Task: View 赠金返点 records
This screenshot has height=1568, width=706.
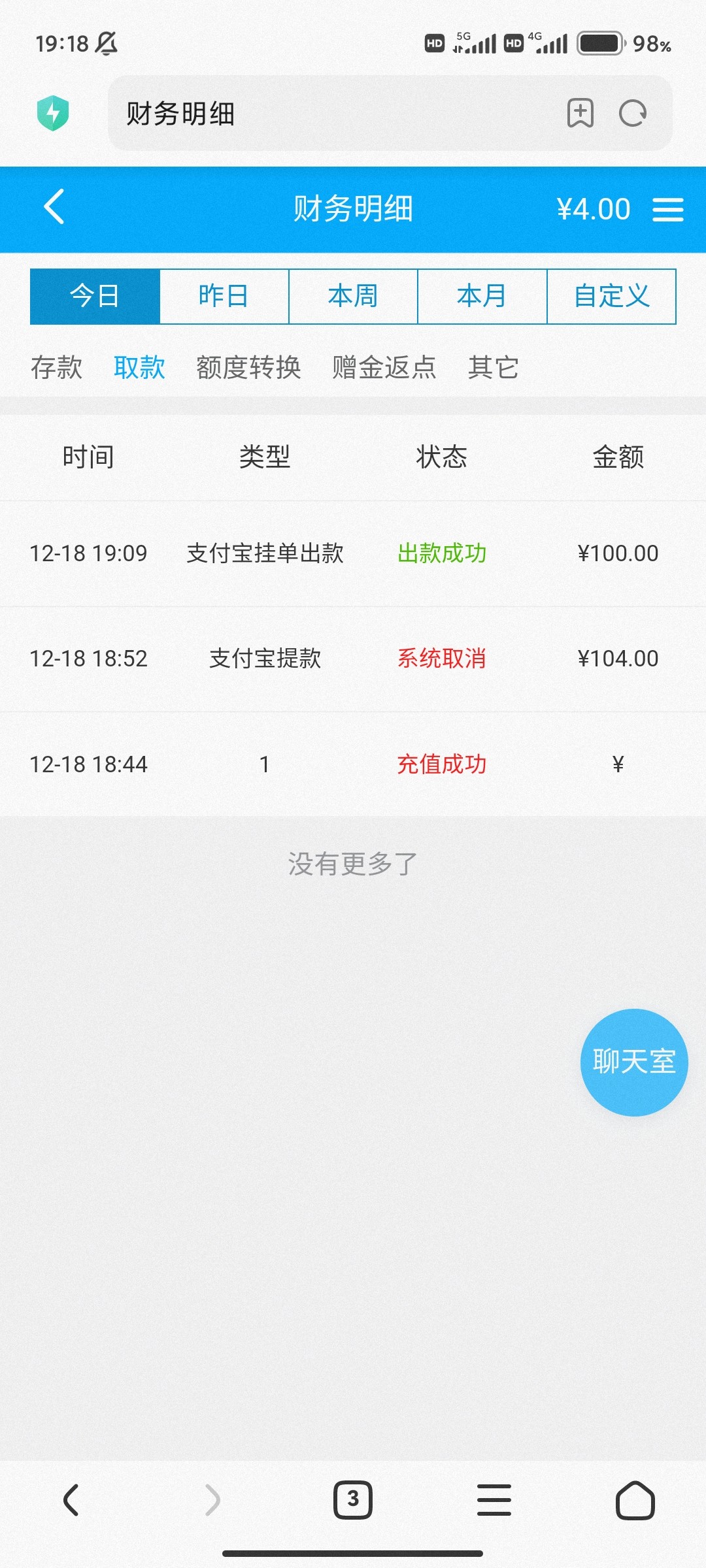Action: click(x=384, y=367)
